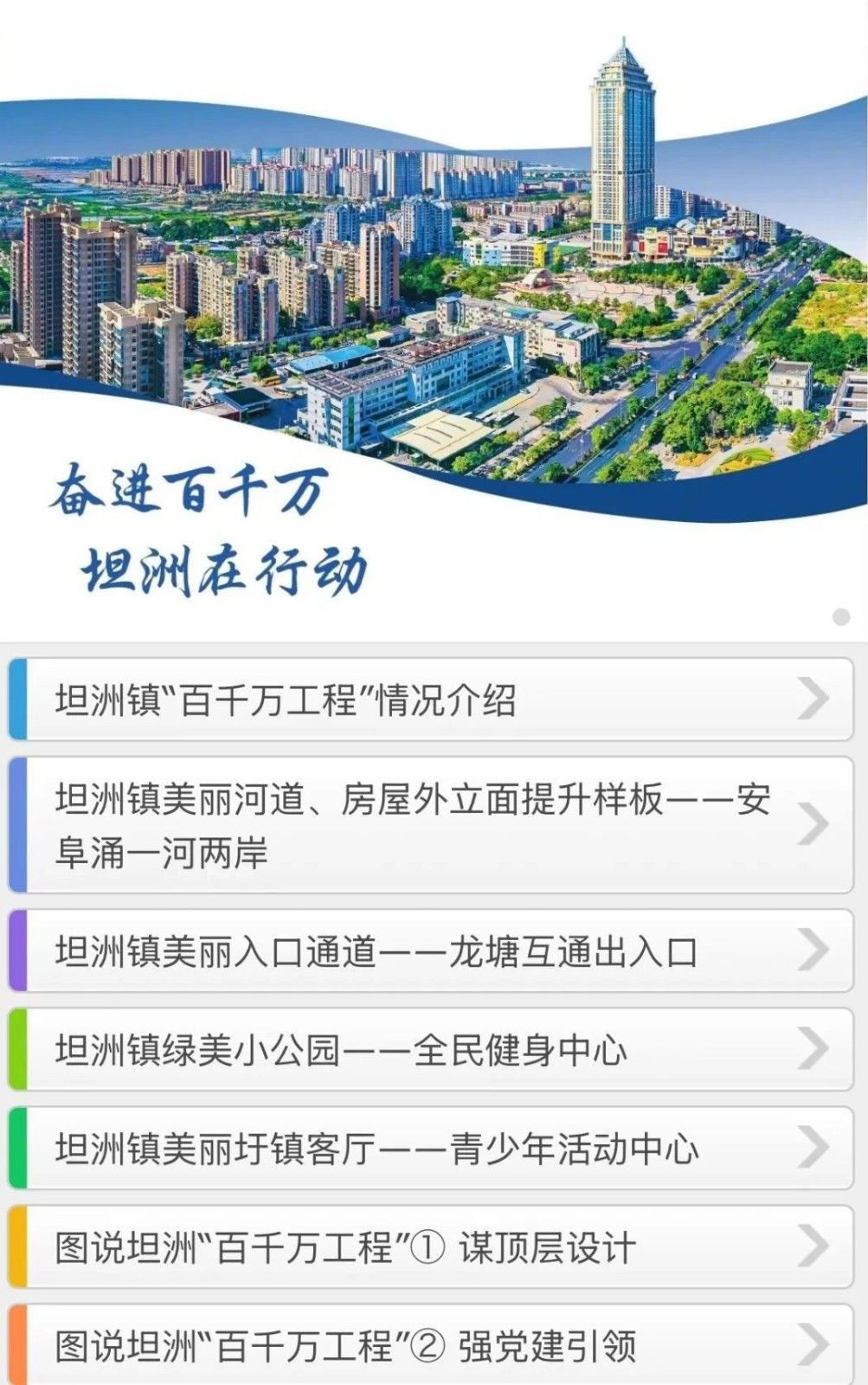Open 龙塘互通出入口 article row
Screen dimensions: 868x1385
(x=430, y=951)
